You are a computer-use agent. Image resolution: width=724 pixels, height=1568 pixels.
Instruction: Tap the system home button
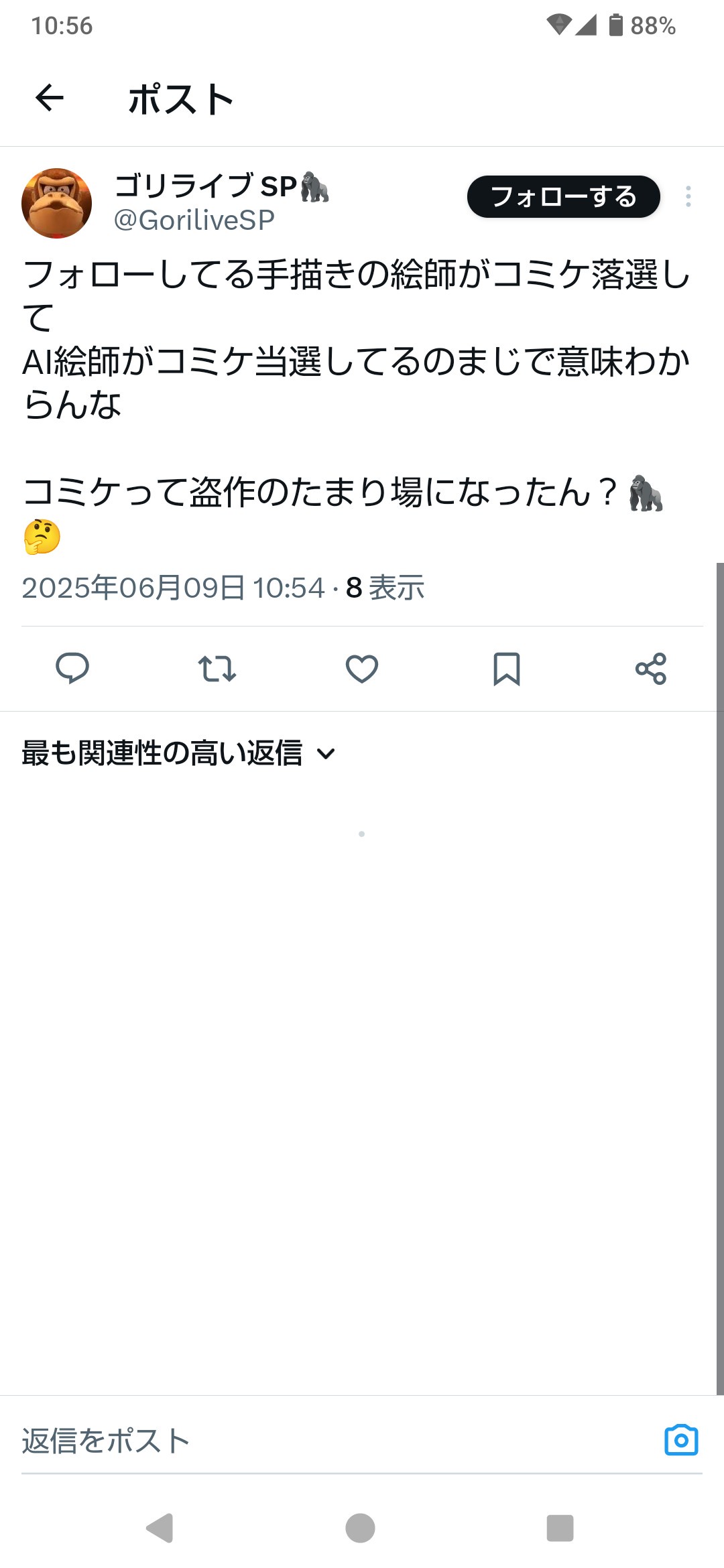[x=360, y=1528]
